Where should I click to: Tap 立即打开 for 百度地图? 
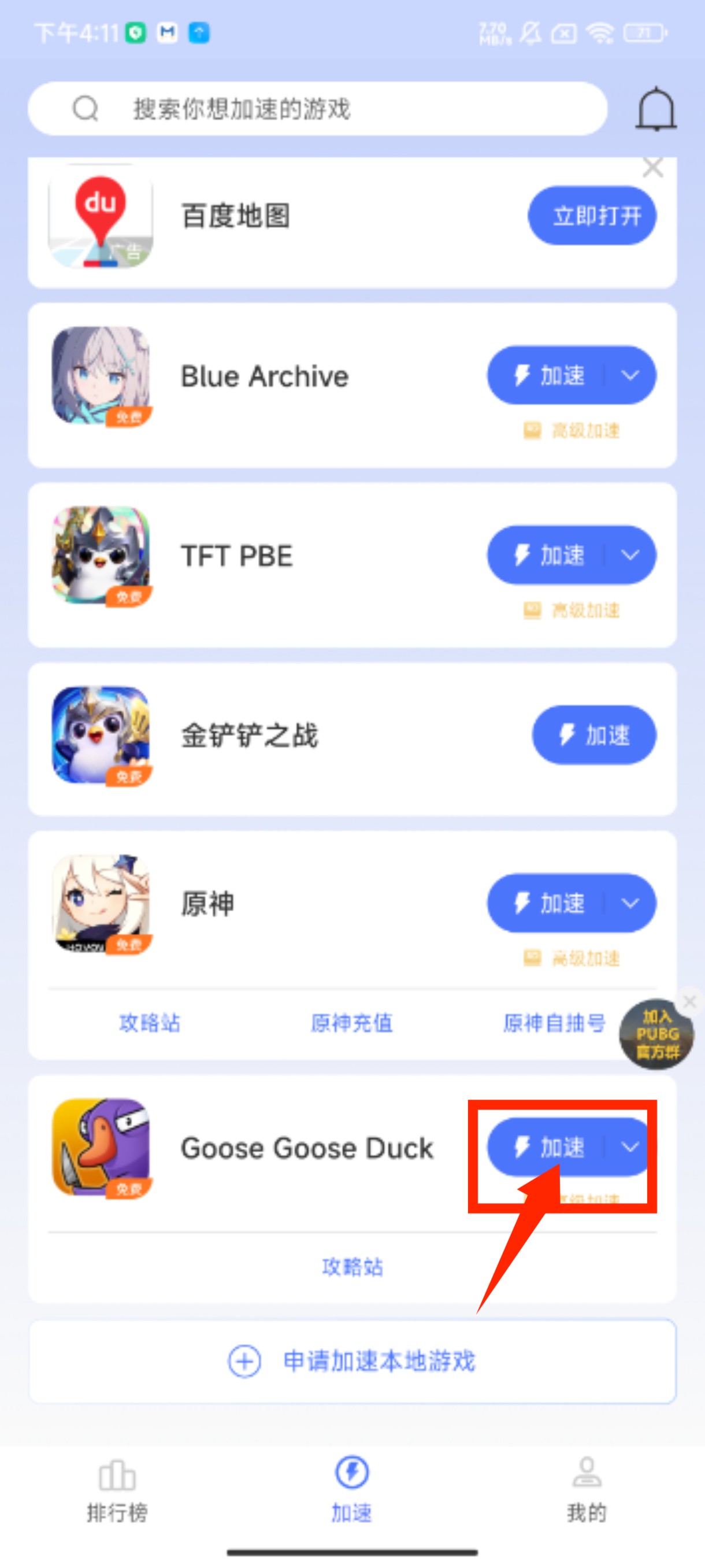coord(592,216)
